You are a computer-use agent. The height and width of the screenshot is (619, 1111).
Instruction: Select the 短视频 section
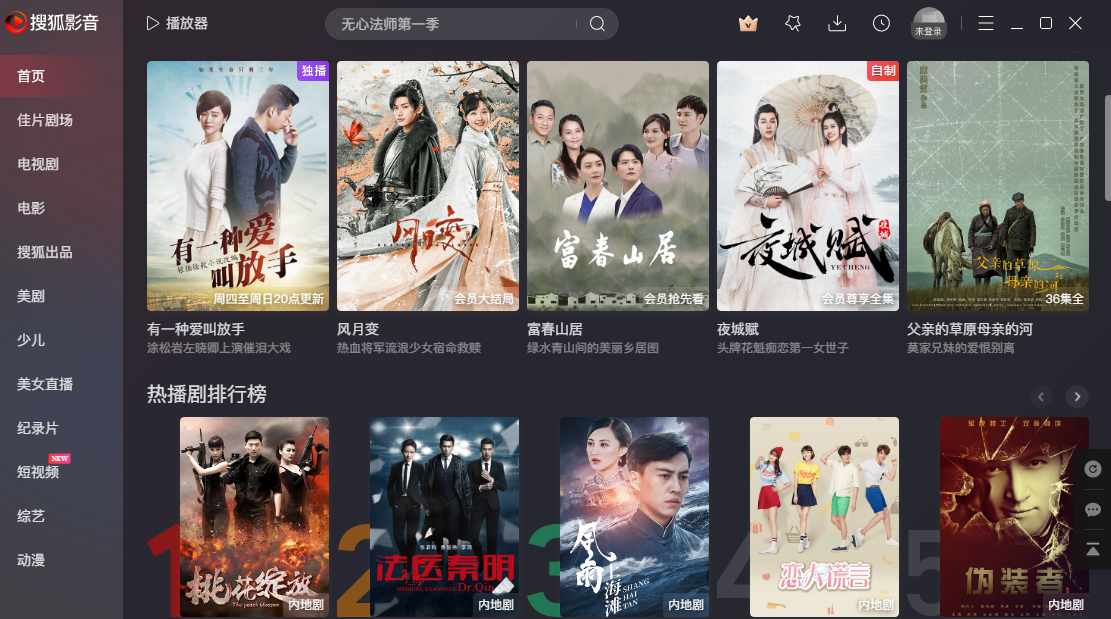pyautogui.click(x=38, y=472)
